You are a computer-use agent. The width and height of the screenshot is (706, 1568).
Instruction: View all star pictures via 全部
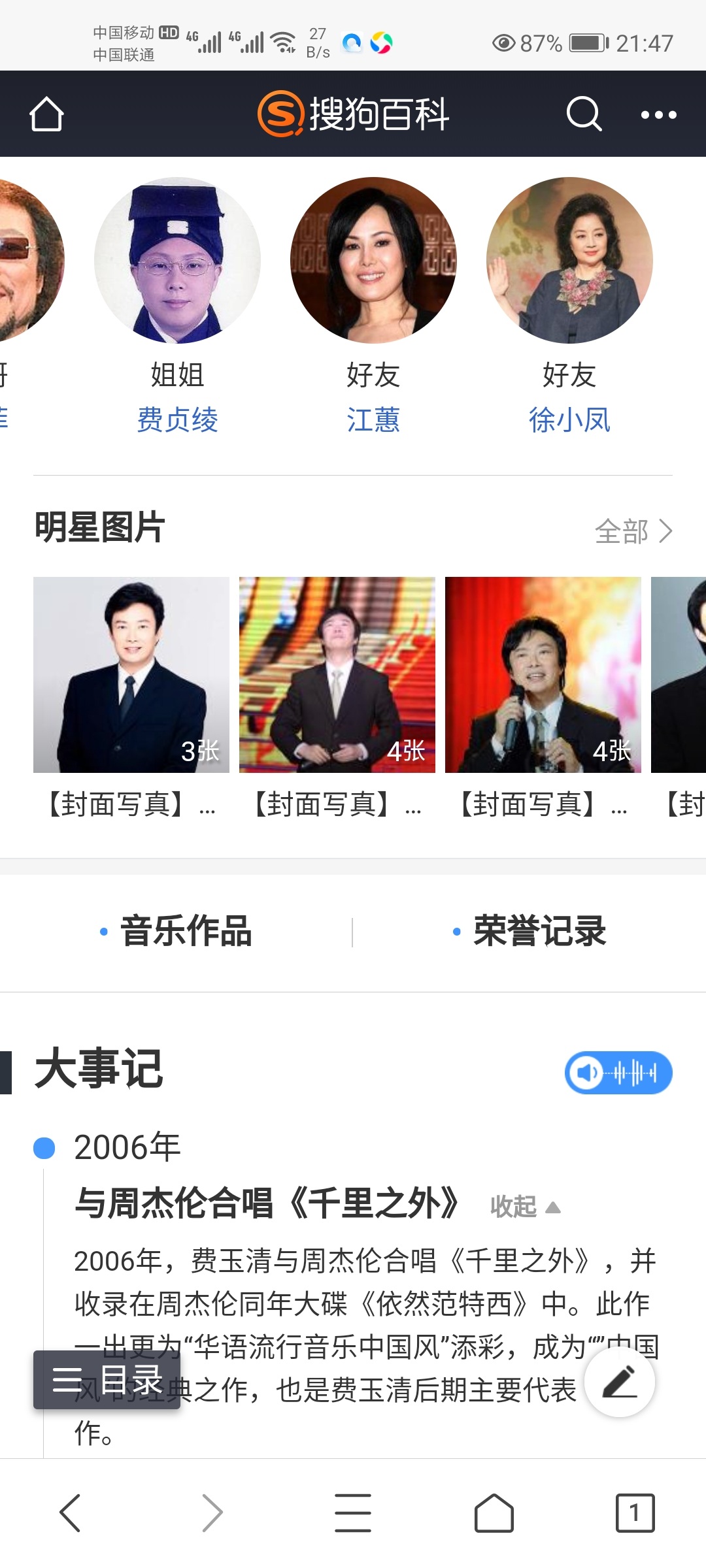tap(633, 531)
